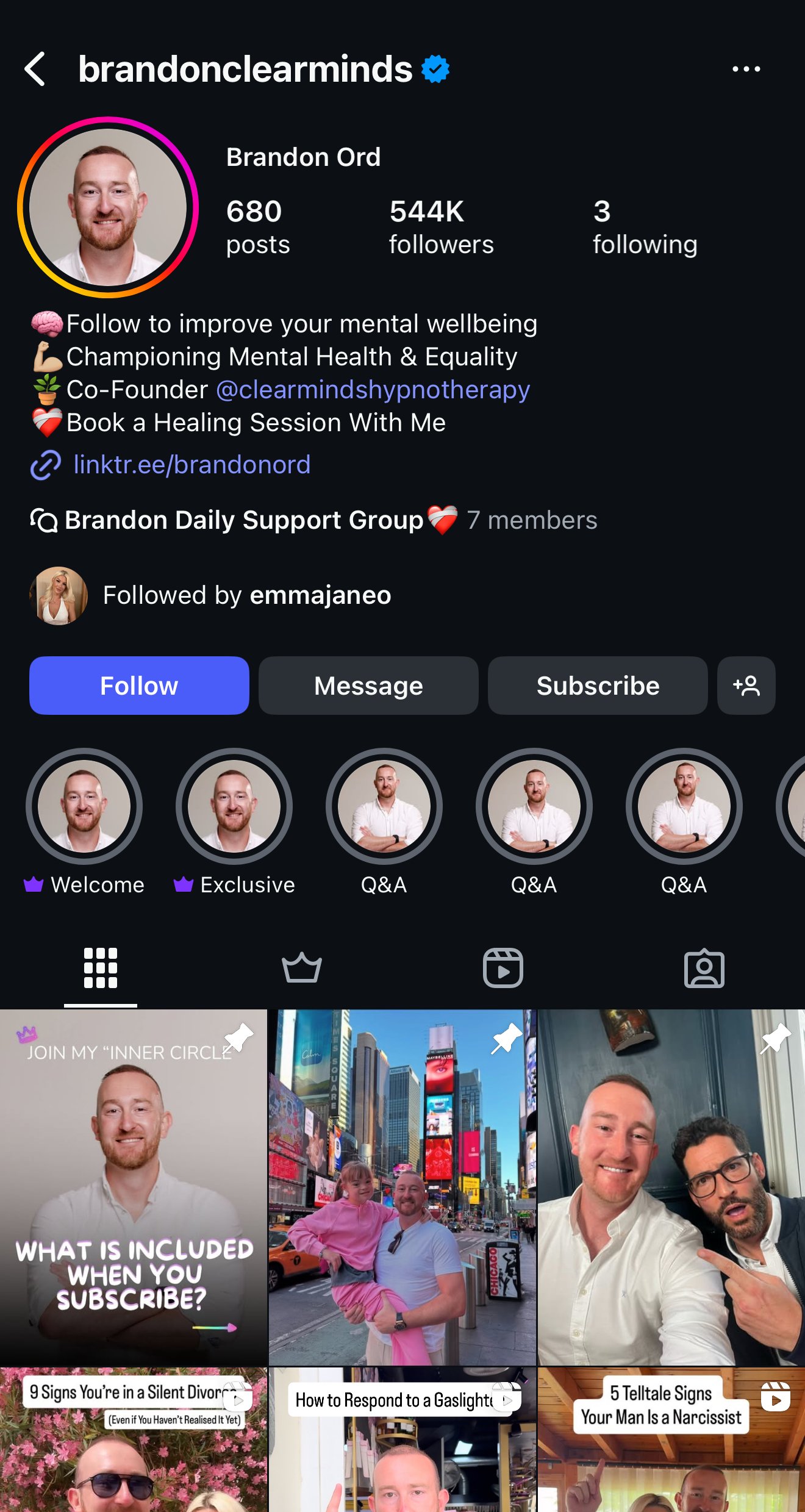Subscribe to Brandon's exclusive content
Image resolution: width=805 pixels, height=1512 pixels.
[x=598, y=686]
